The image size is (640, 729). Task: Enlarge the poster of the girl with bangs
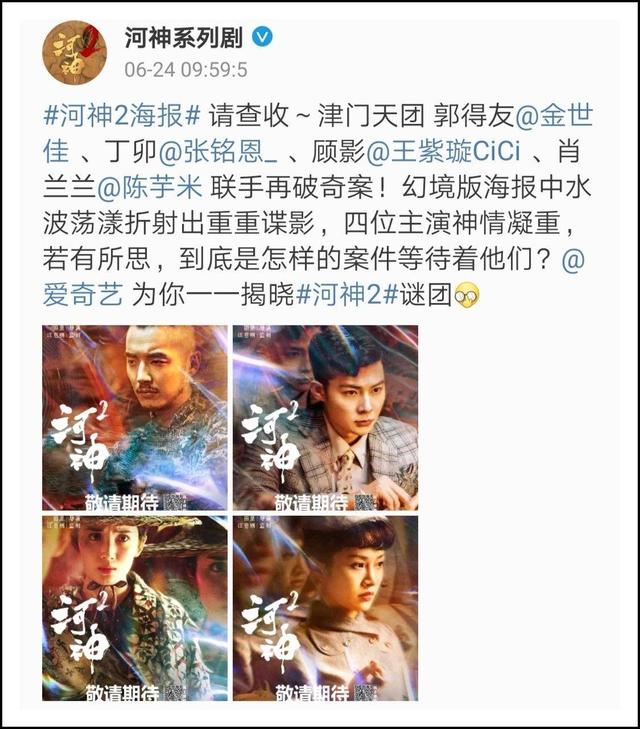325,607
